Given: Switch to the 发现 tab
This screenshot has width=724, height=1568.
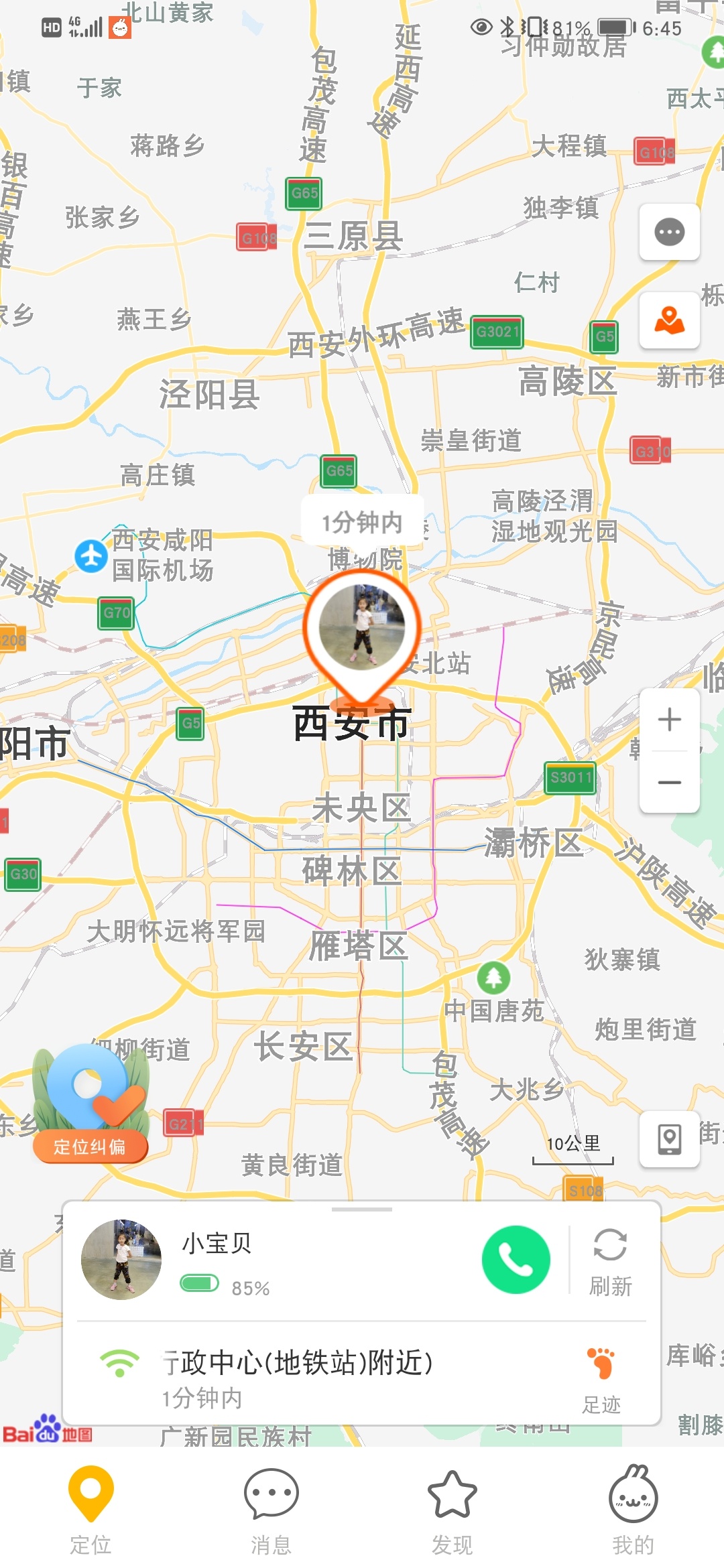Looking at the screenshot, I should (x=452, y=1510).
